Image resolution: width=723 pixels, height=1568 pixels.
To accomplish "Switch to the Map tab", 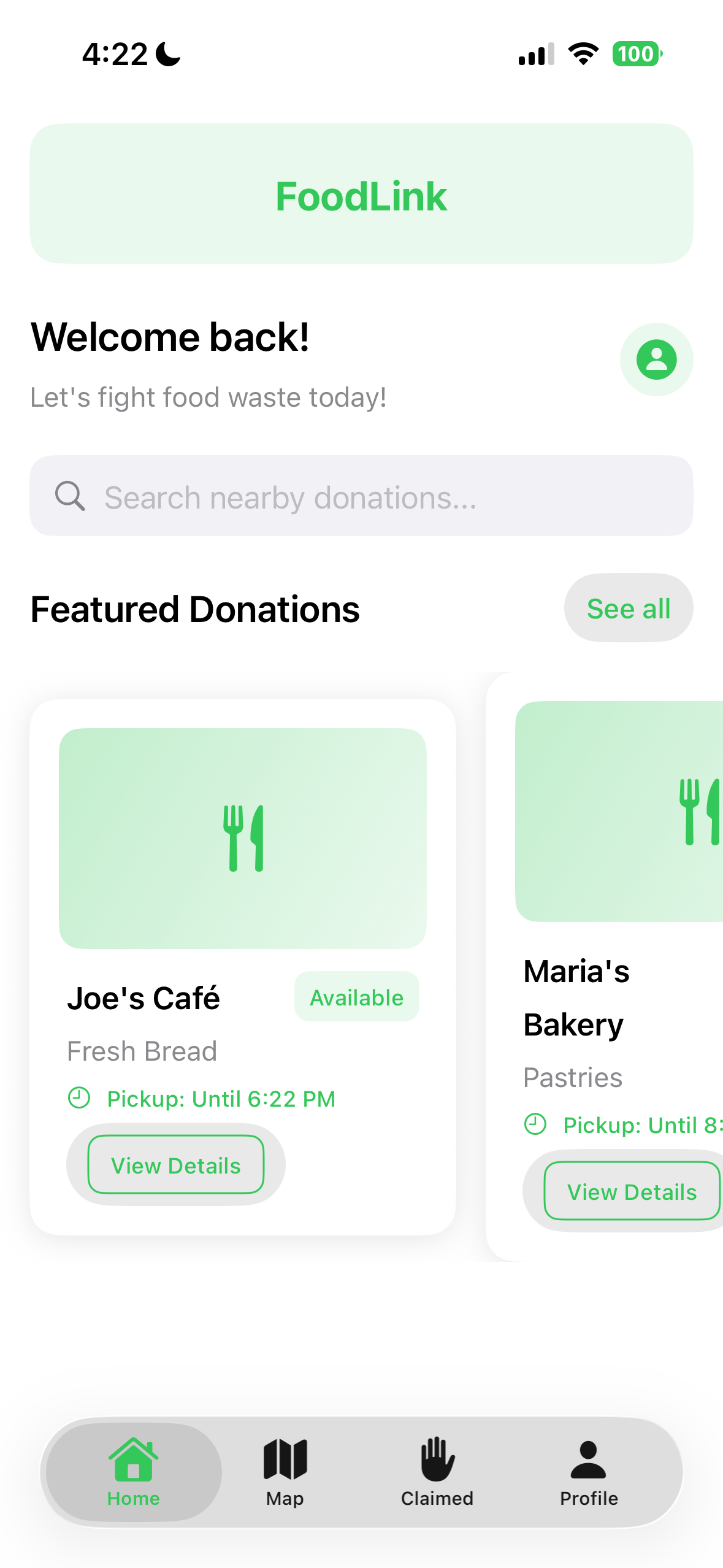I will (x=285, y=1471).
